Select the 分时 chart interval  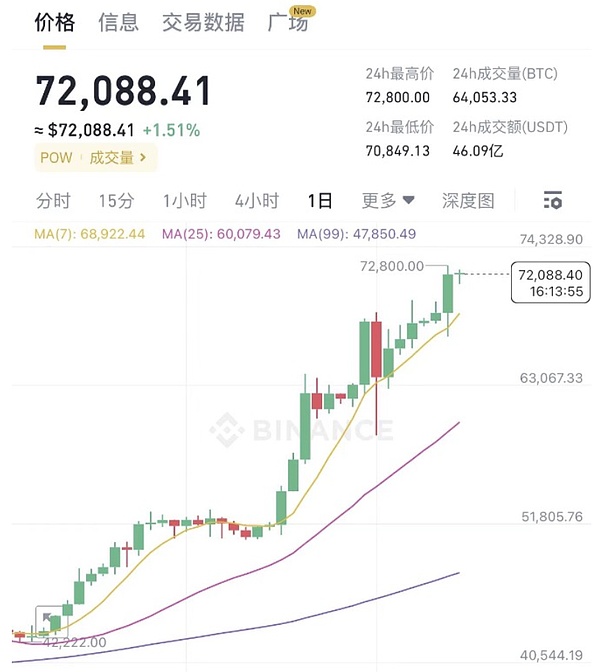pyautogui.click(x=53, y=201)
